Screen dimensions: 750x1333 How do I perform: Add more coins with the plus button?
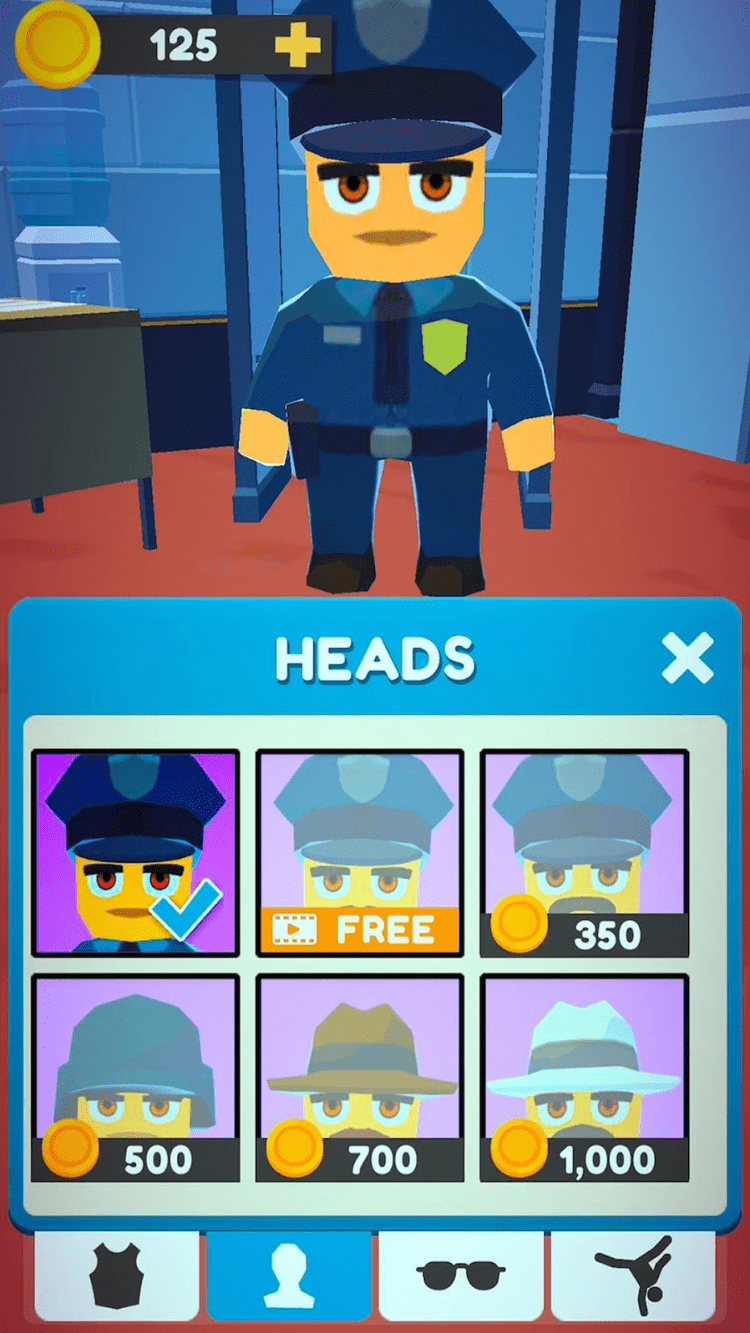click(297, 46)
